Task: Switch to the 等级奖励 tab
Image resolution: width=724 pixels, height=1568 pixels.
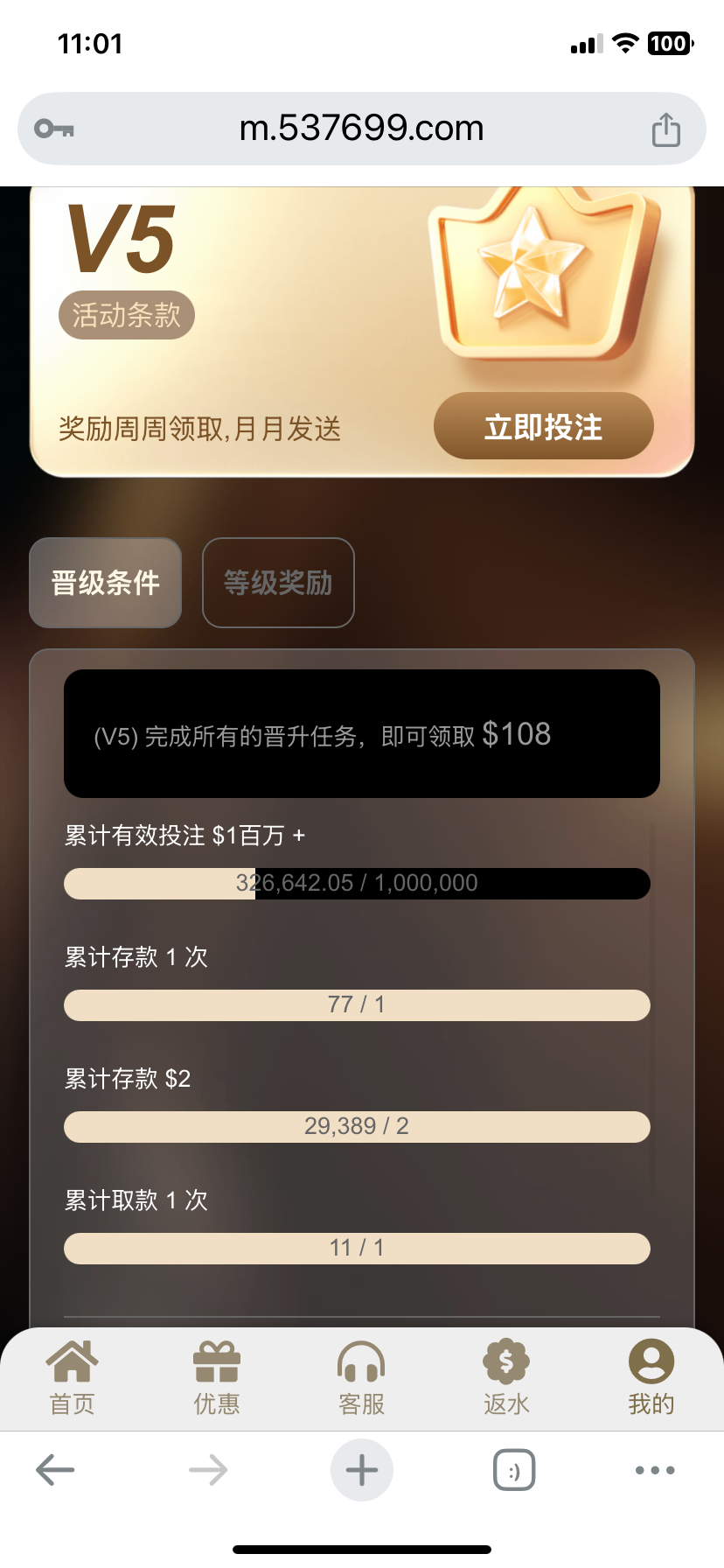Action: 278,583
